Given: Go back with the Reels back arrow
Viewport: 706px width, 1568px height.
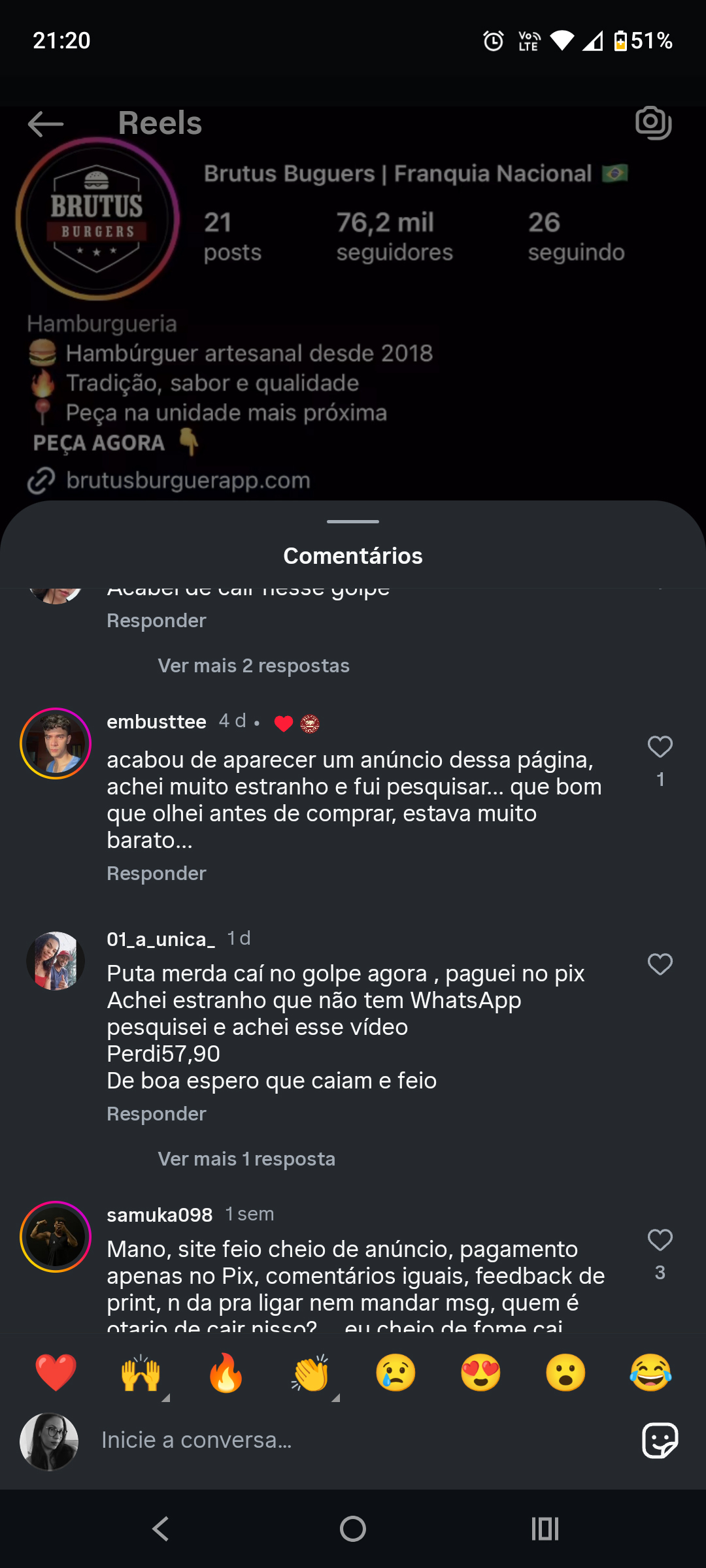Looking at the screenshot, I should [x=46, y=124].
